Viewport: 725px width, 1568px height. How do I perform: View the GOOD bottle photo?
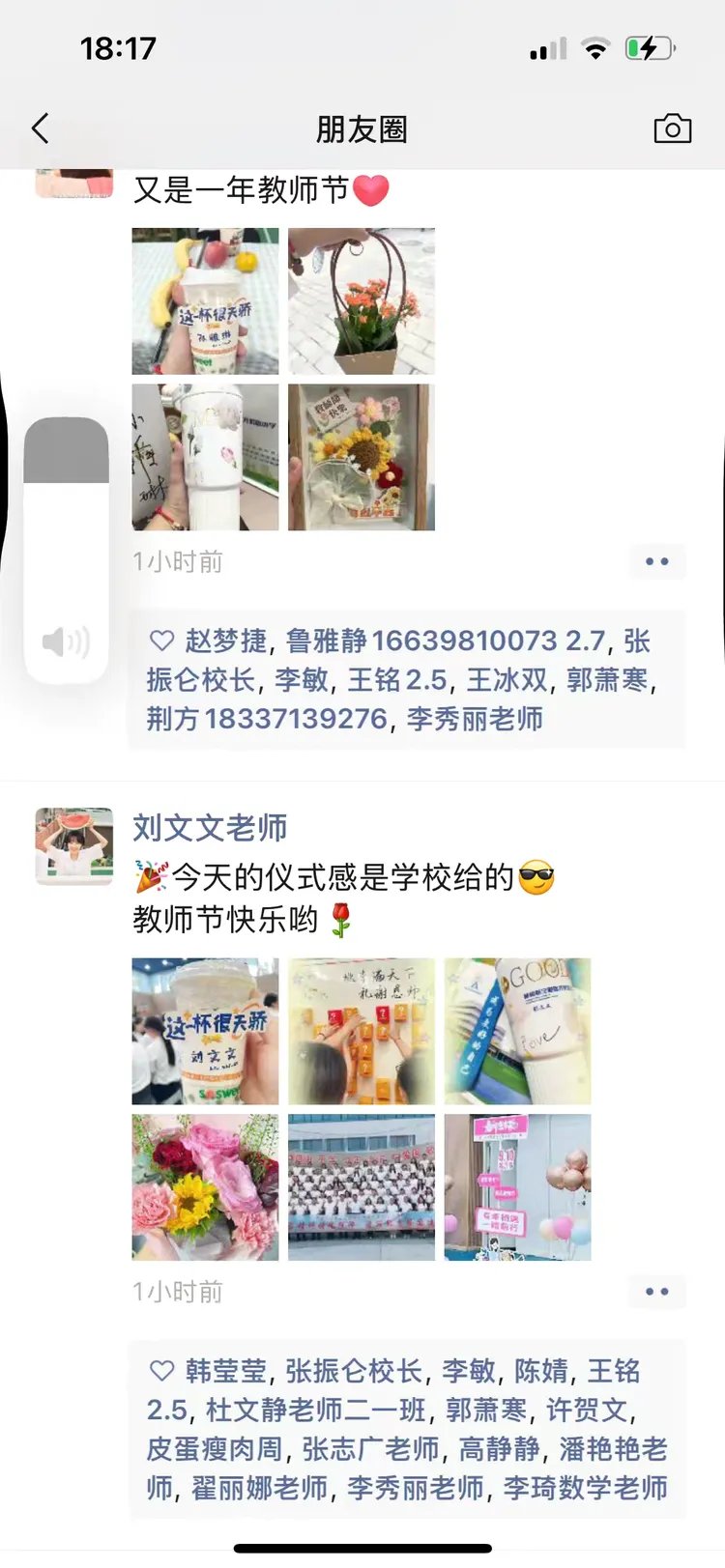[517, 1031]
